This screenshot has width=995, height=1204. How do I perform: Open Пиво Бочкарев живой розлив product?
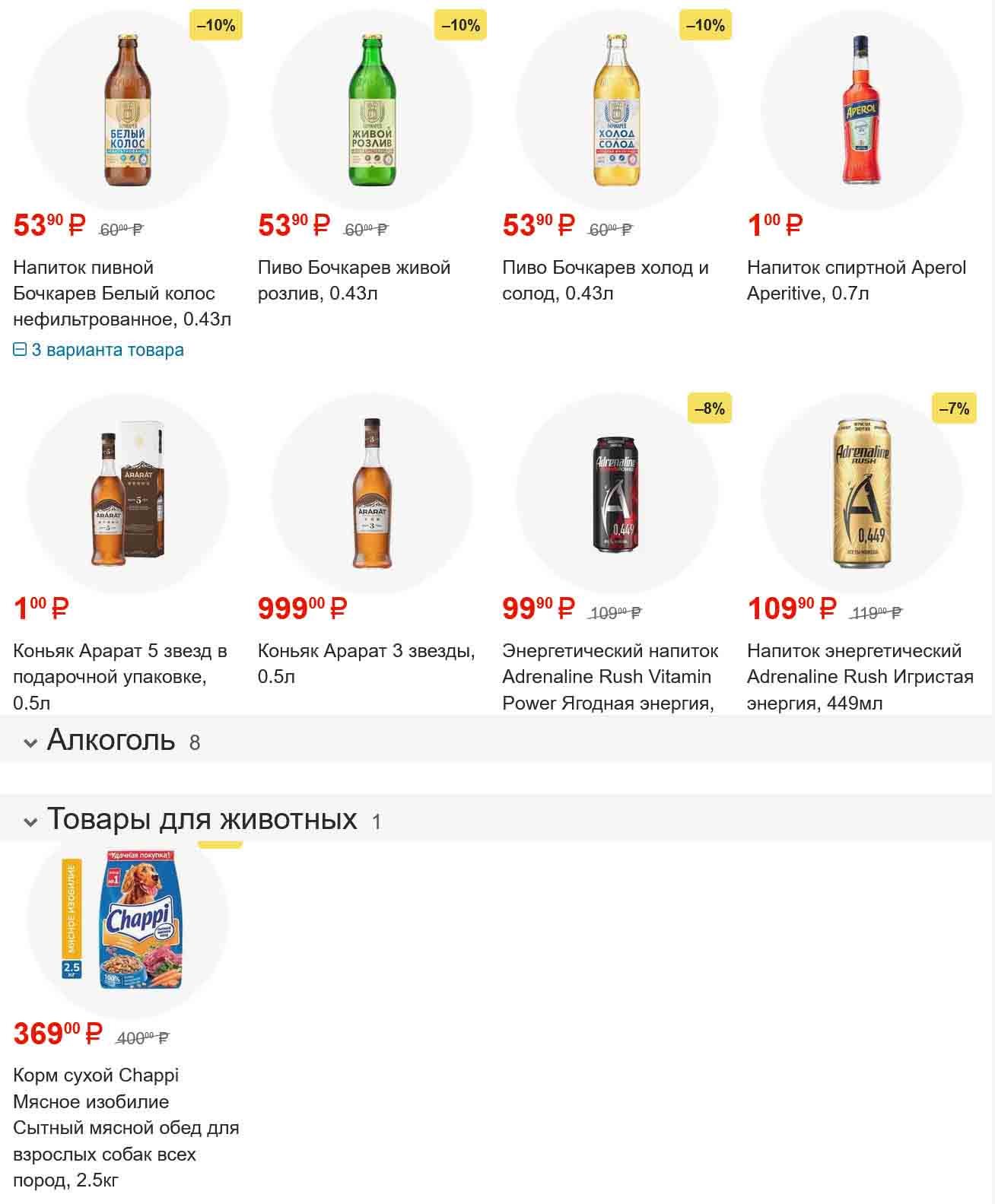(354, 280)
